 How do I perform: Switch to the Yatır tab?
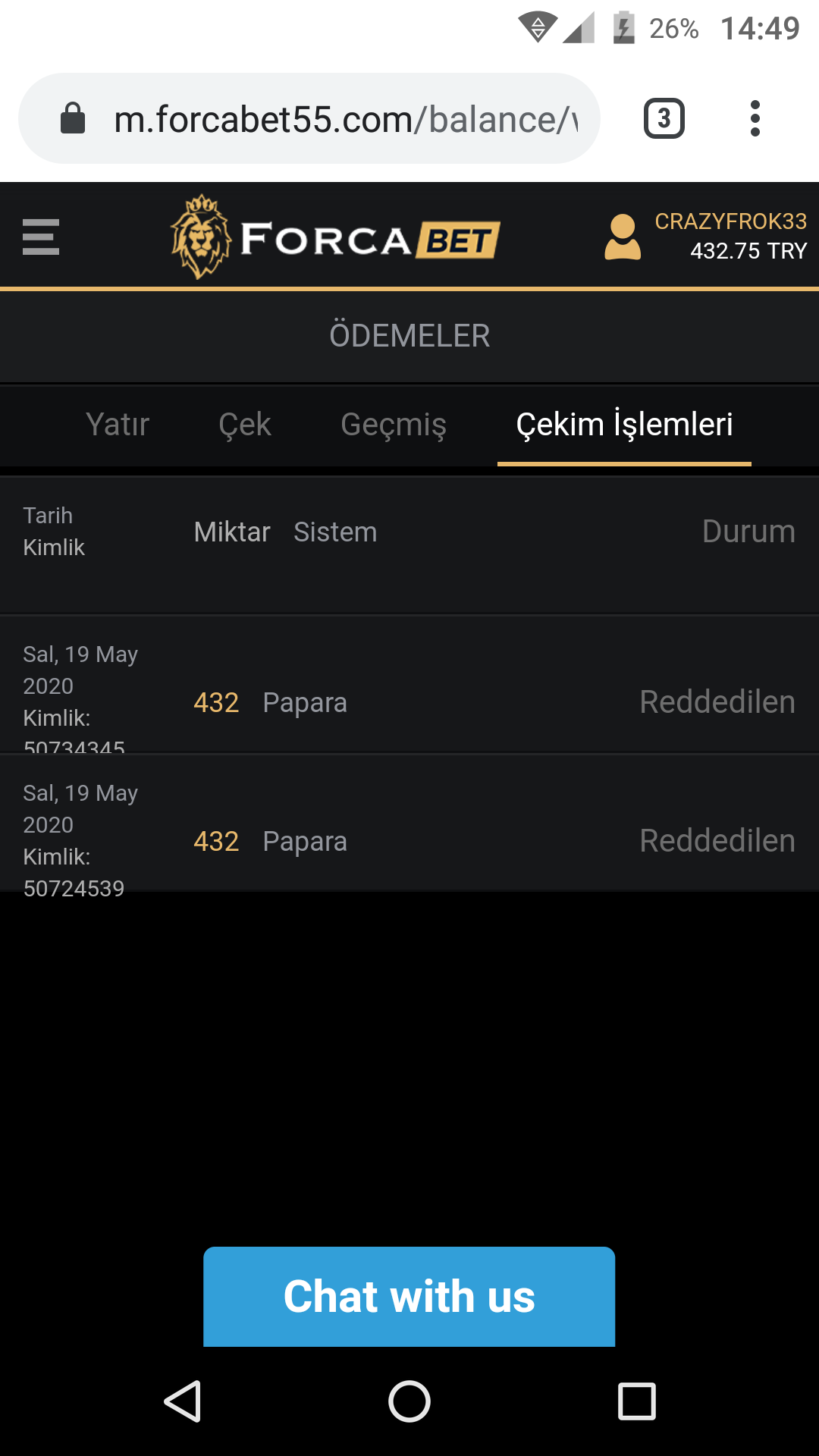[x=118, y=425]
